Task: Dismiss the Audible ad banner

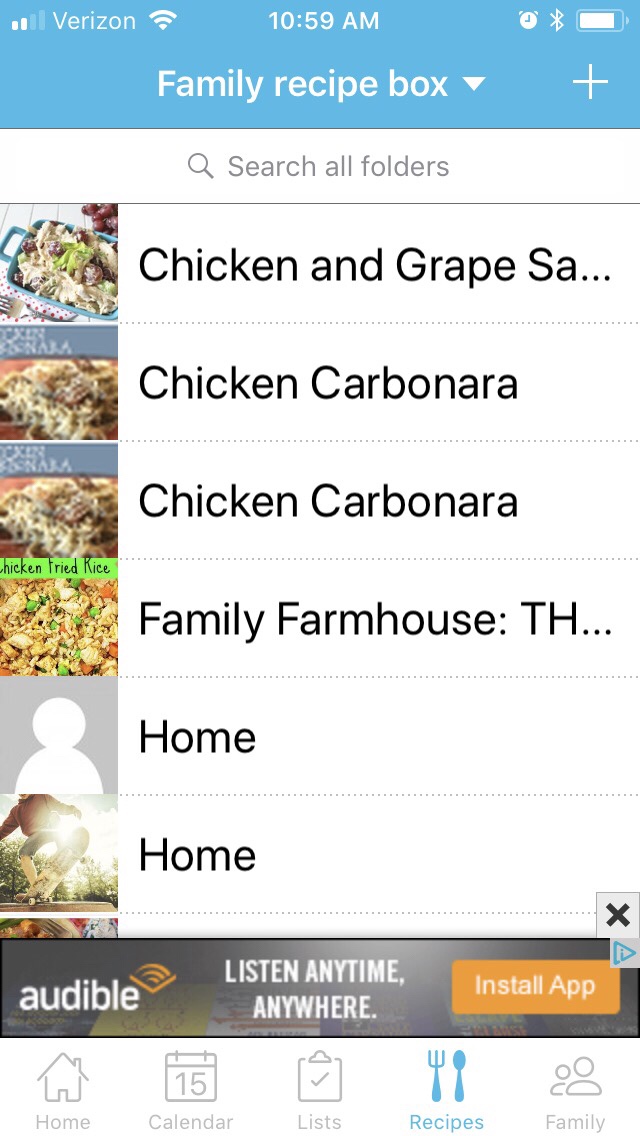Action: 618,914
